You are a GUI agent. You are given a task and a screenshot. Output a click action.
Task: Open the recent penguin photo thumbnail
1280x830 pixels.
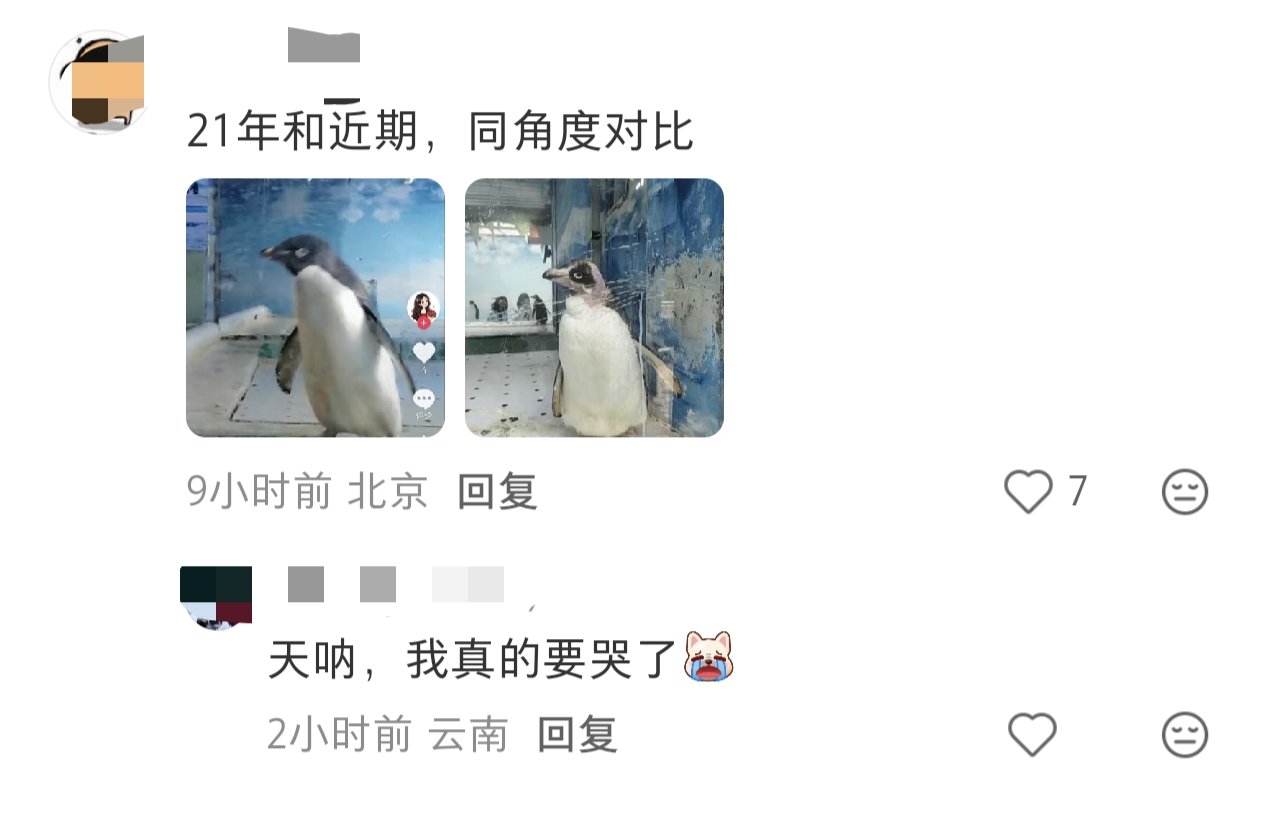[594, 307]
